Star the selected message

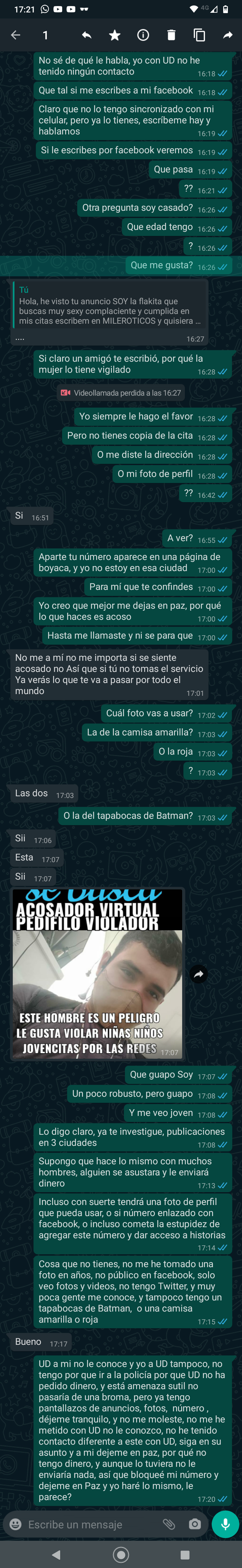114,35
